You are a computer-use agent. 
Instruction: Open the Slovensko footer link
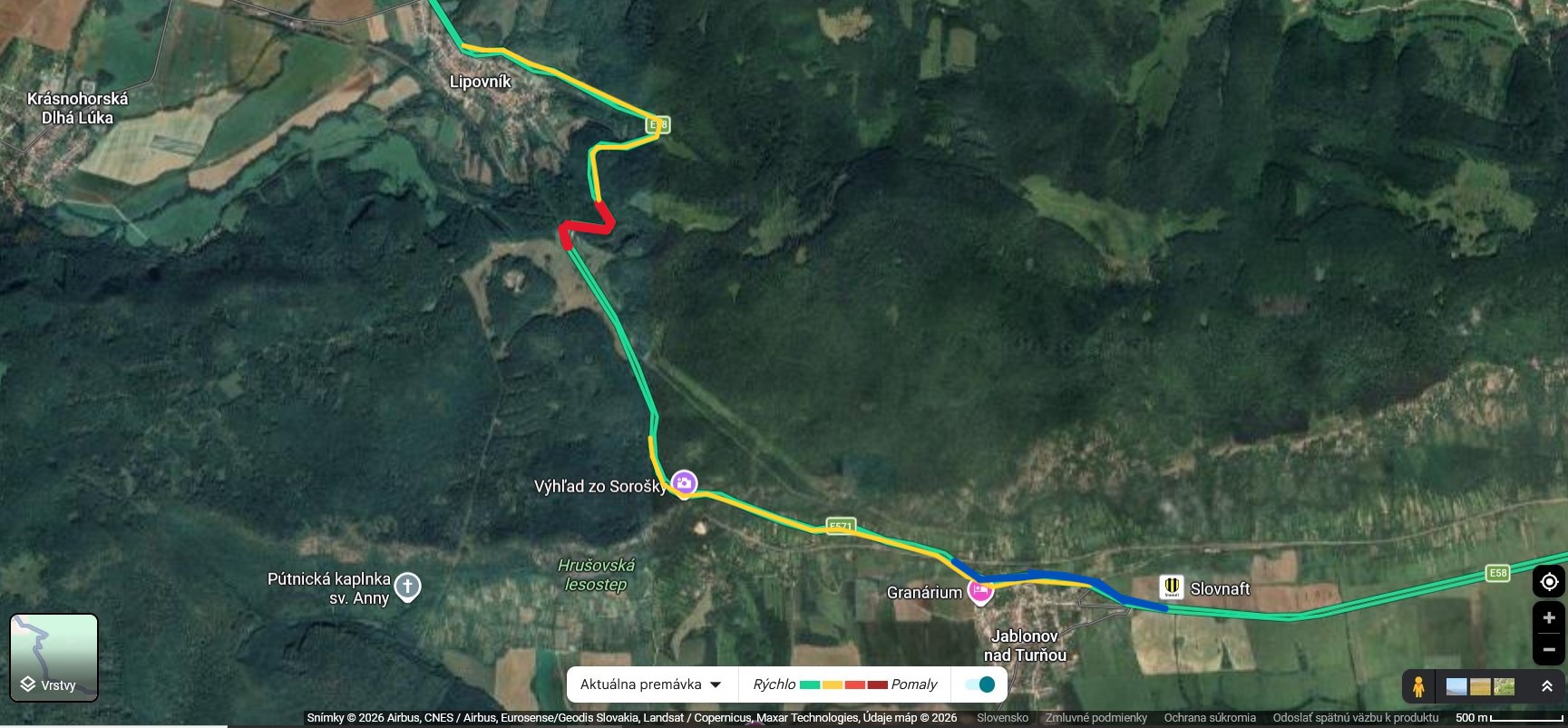(x=1002, y=717)
